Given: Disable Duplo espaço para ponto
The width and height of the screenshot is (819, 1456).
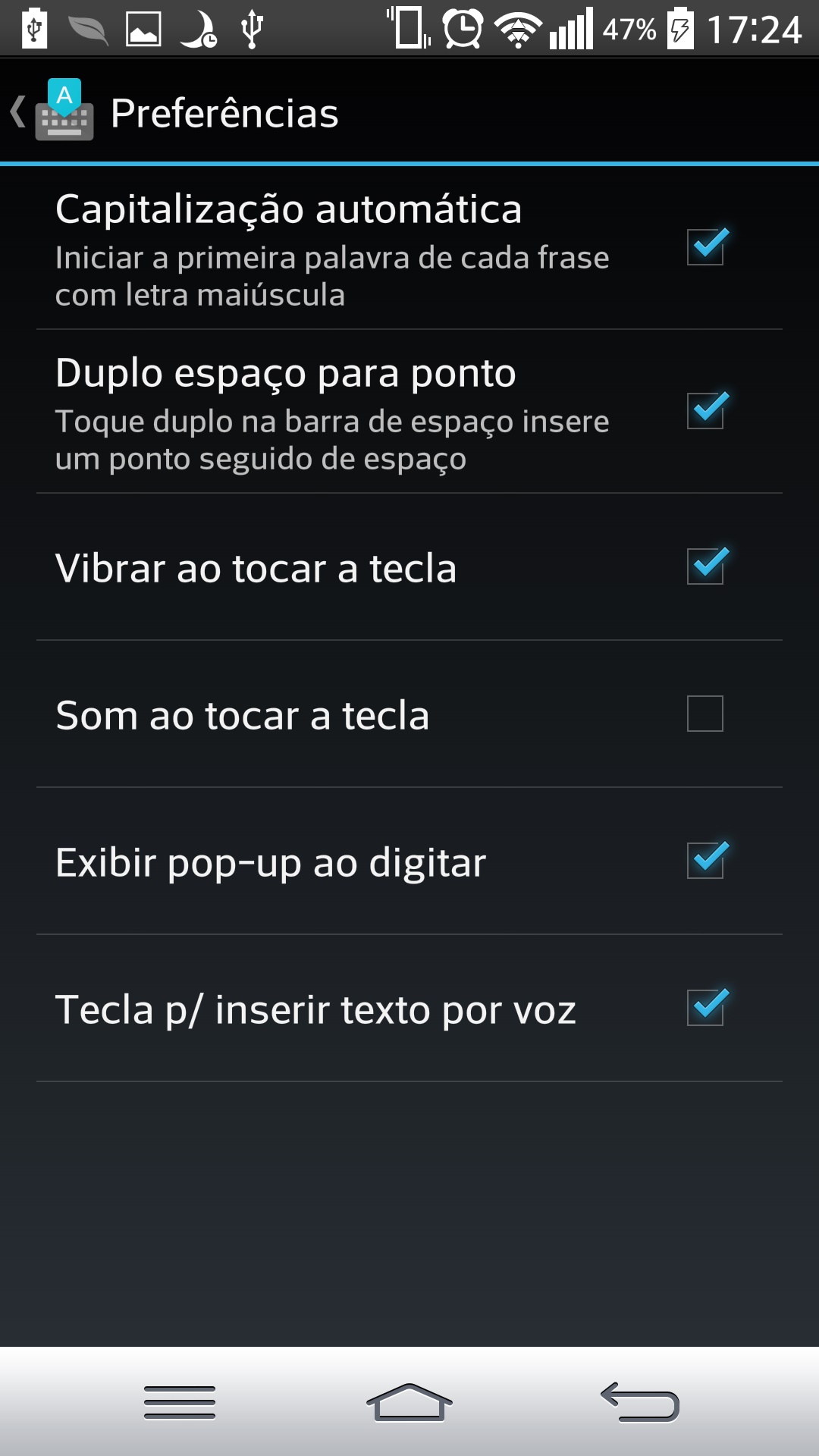Looking at the screenshot, I should [705, 411].
